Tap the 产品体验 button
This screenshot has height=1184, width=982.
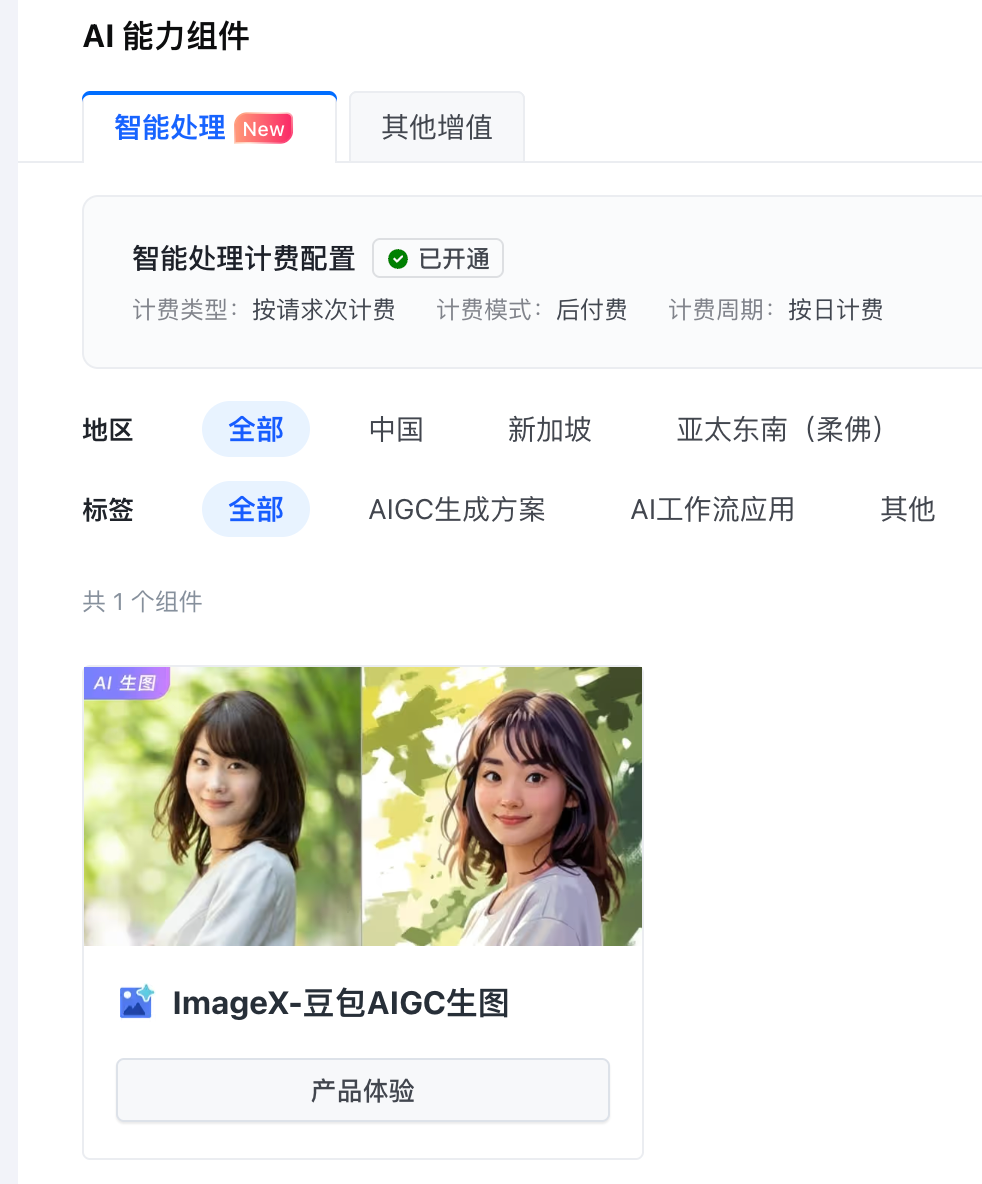point(363,1090)
